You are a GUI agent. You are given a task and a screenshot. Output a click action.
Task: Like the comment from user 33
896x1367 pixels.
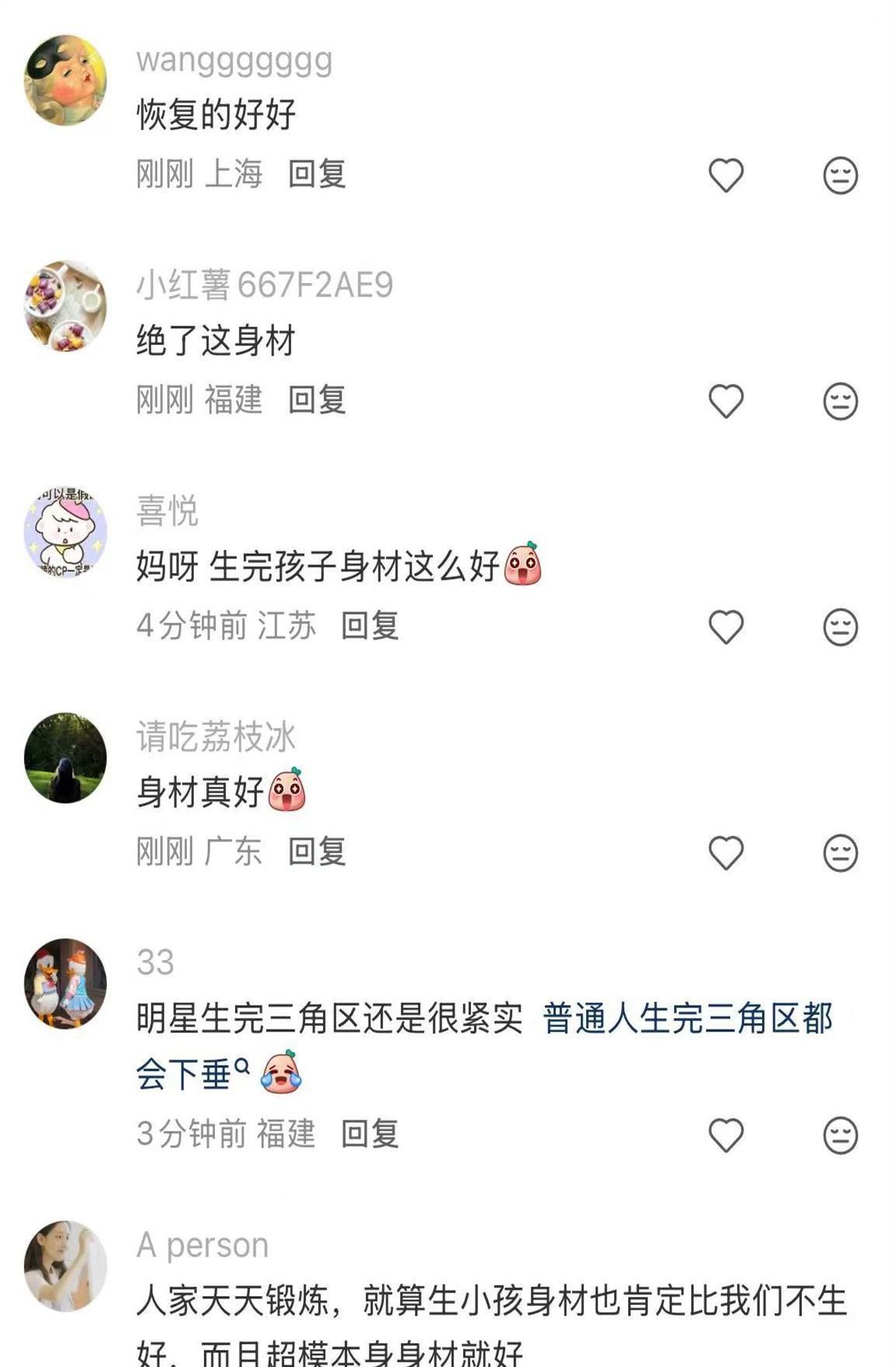(726, 1135)
